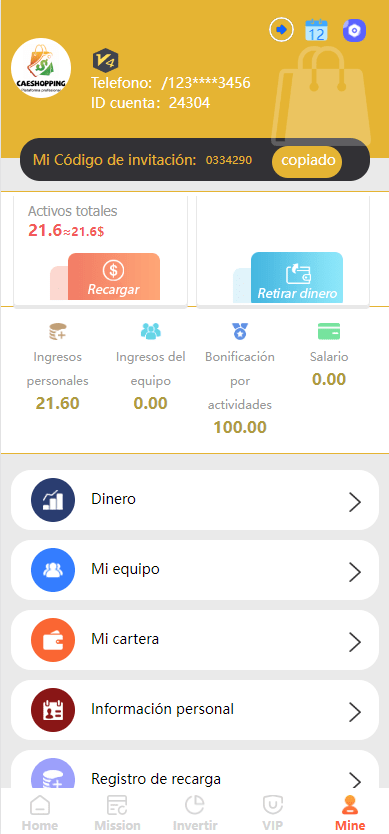The height and width of the screenshot is (834, 389).
Task: Open Mi equipo
Action: click(x=195, y=570)
